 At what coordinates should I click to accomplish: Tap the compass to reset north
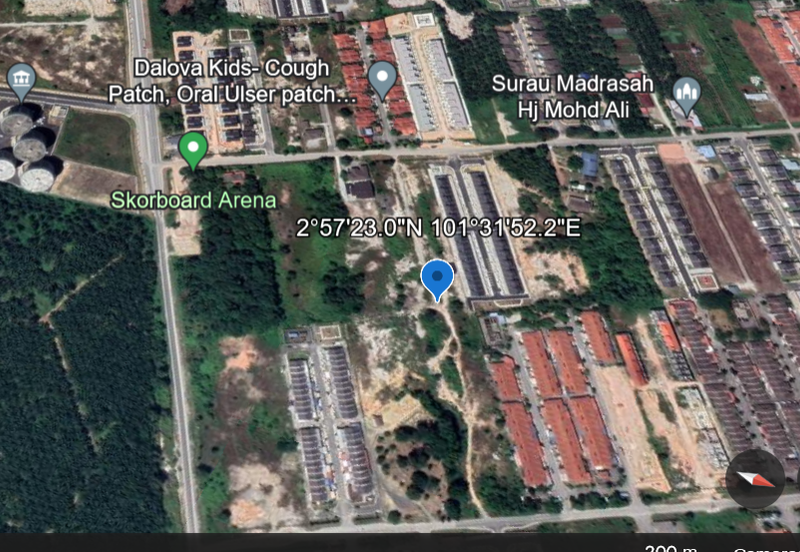pos(755,480)
